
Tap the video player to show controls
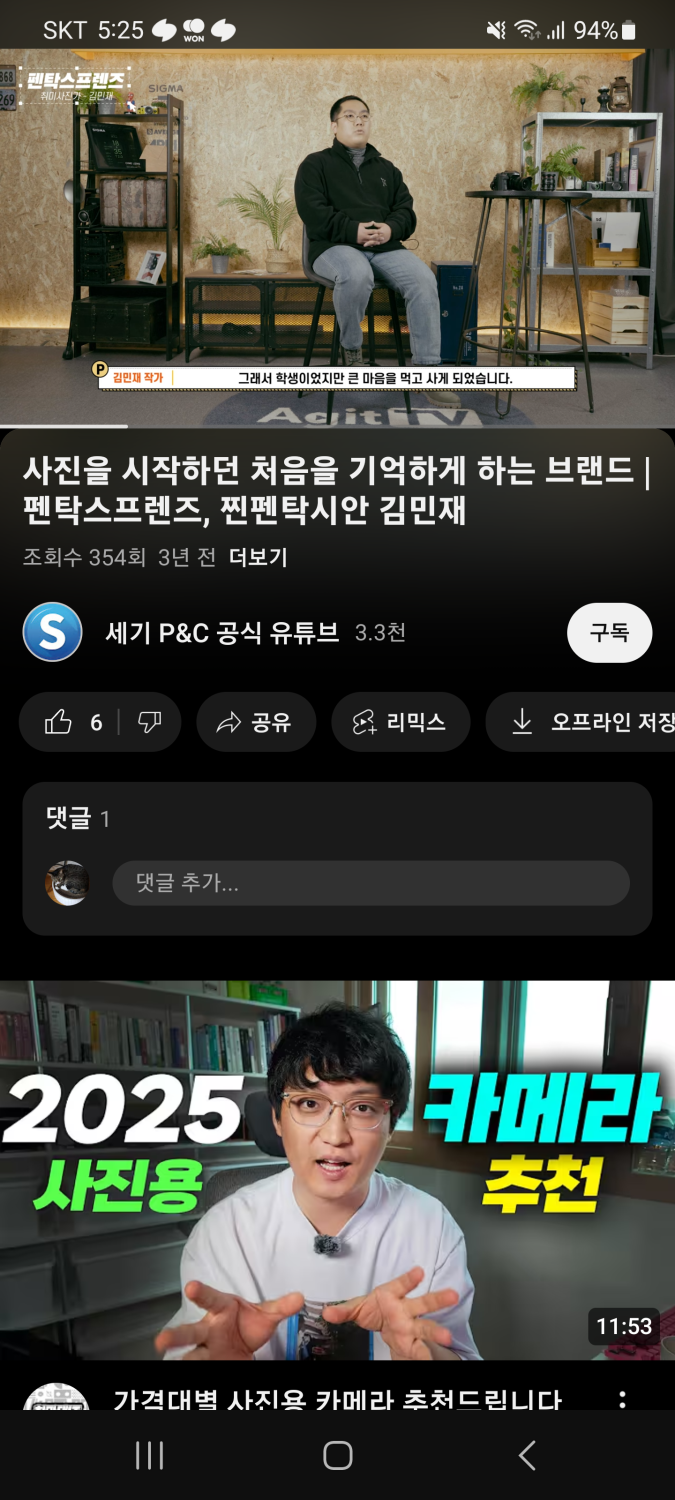click(x=337, y=238)
